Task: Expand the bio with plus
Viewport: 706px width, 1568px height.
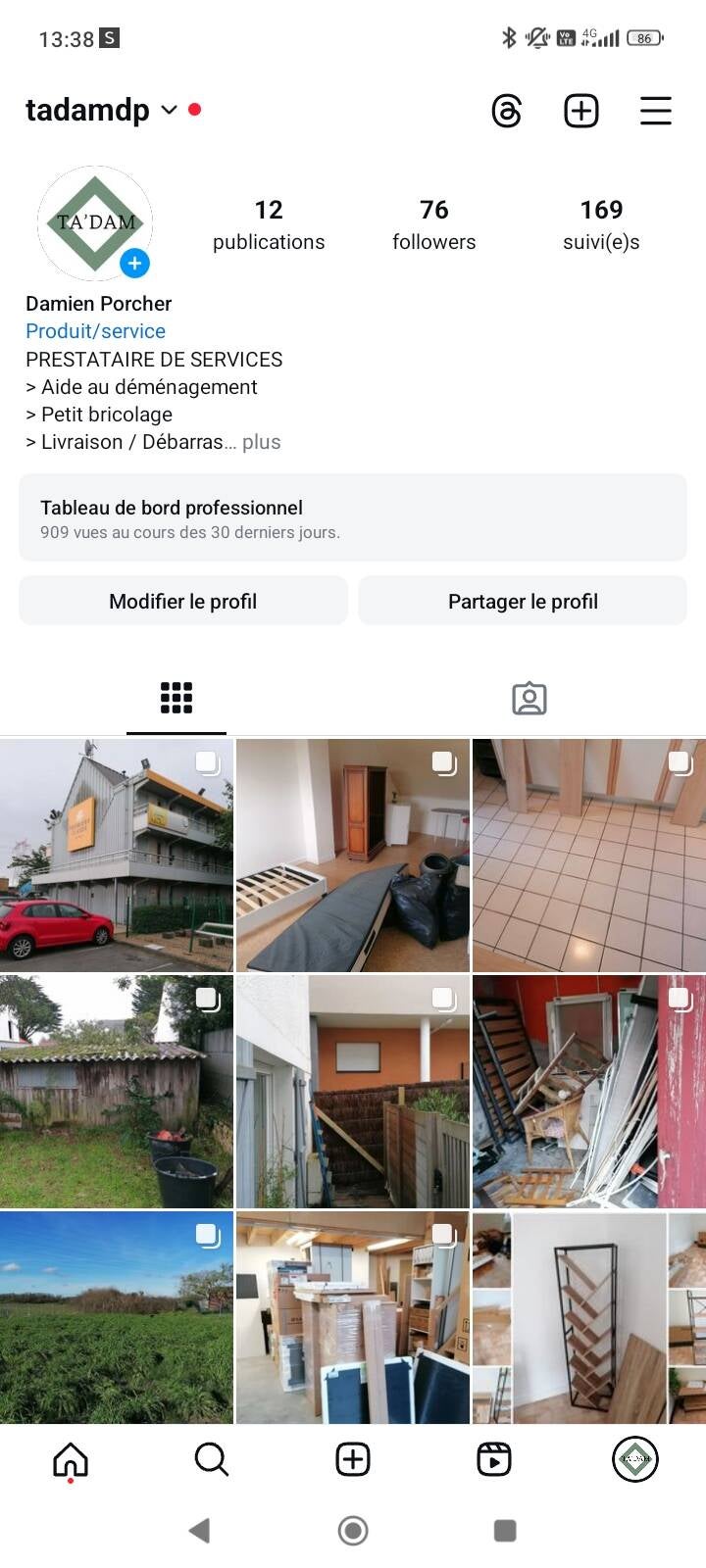Action: pos(261,442)
